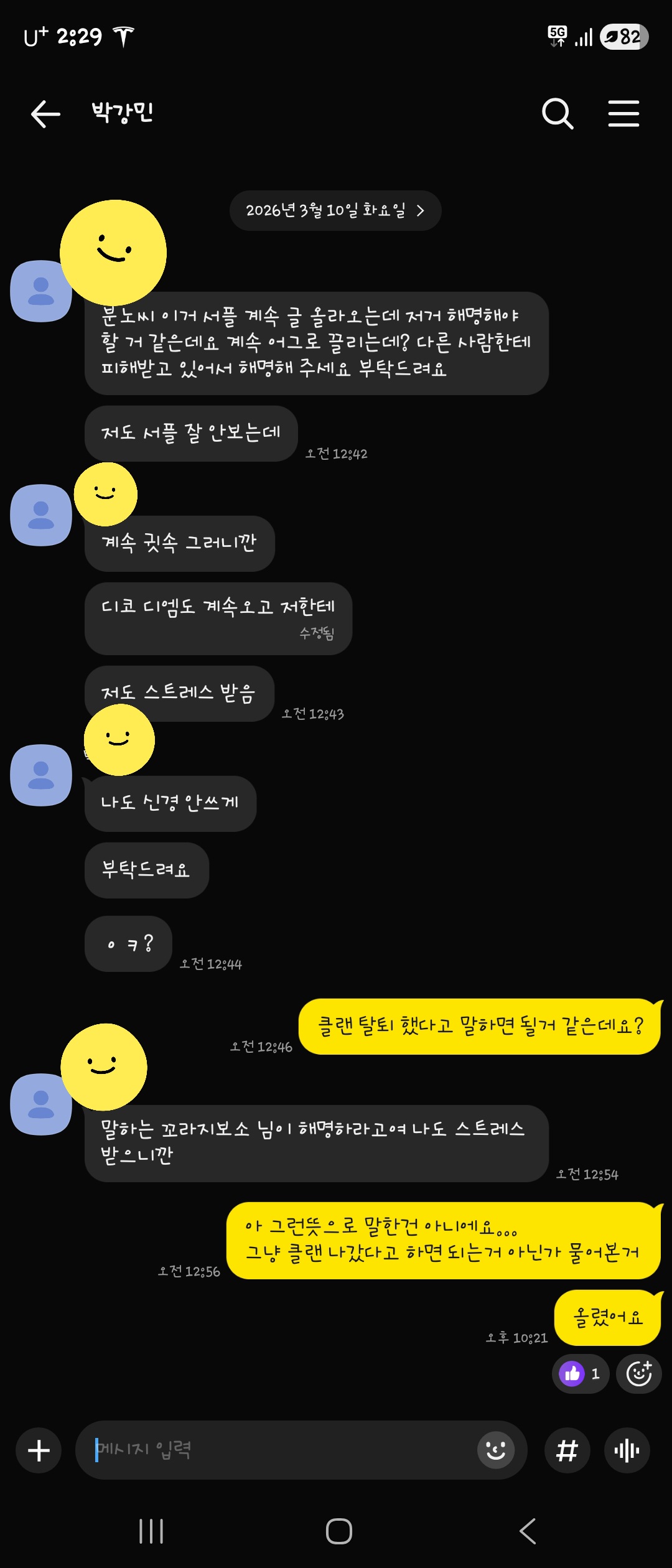Search within this chat conversation
Screen dimensions: 672x1568
(x=557, y=114)
